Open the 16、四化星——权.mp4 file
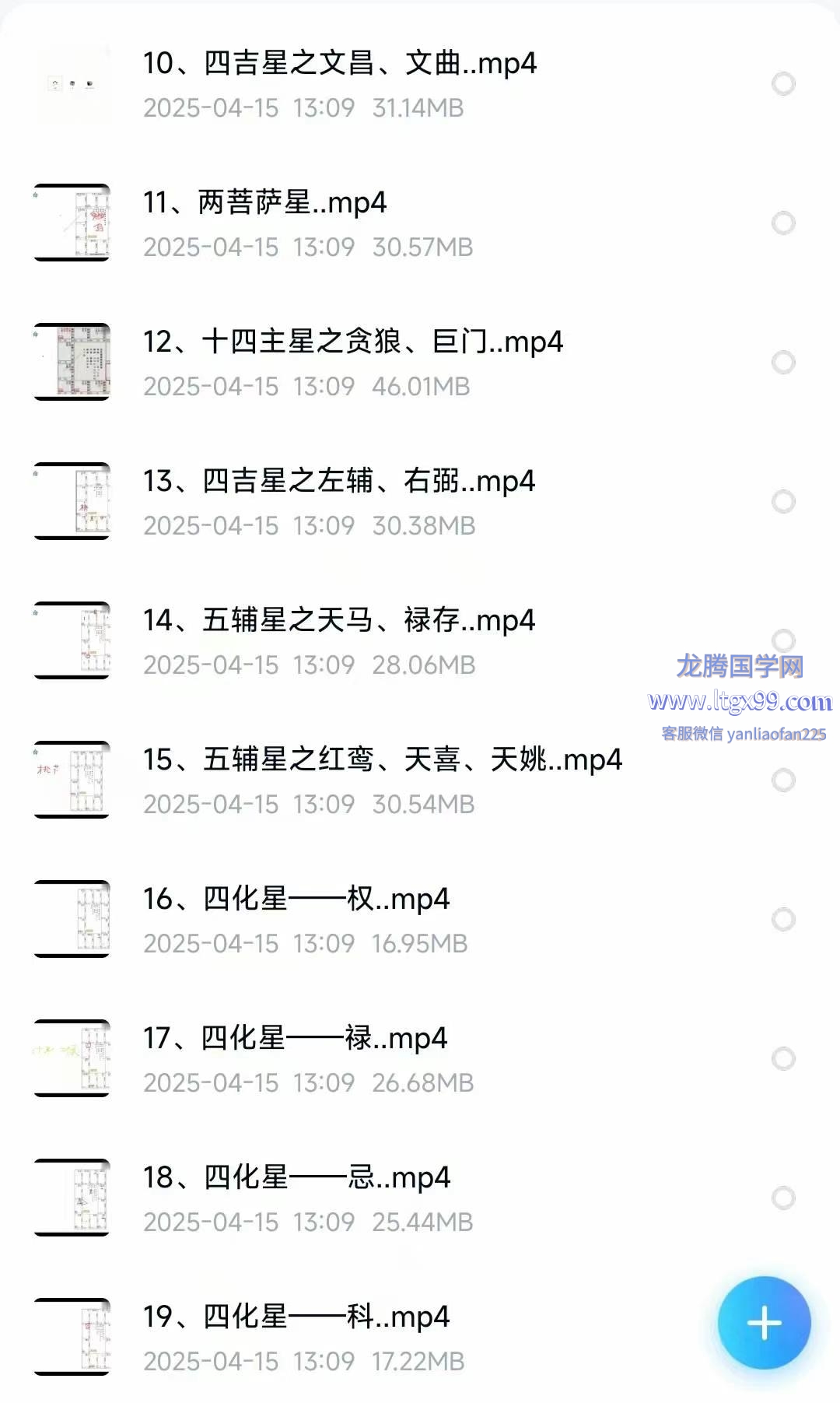Image resolution: width=840 pixels, height=1403 pixels. (x=296, y=900)
